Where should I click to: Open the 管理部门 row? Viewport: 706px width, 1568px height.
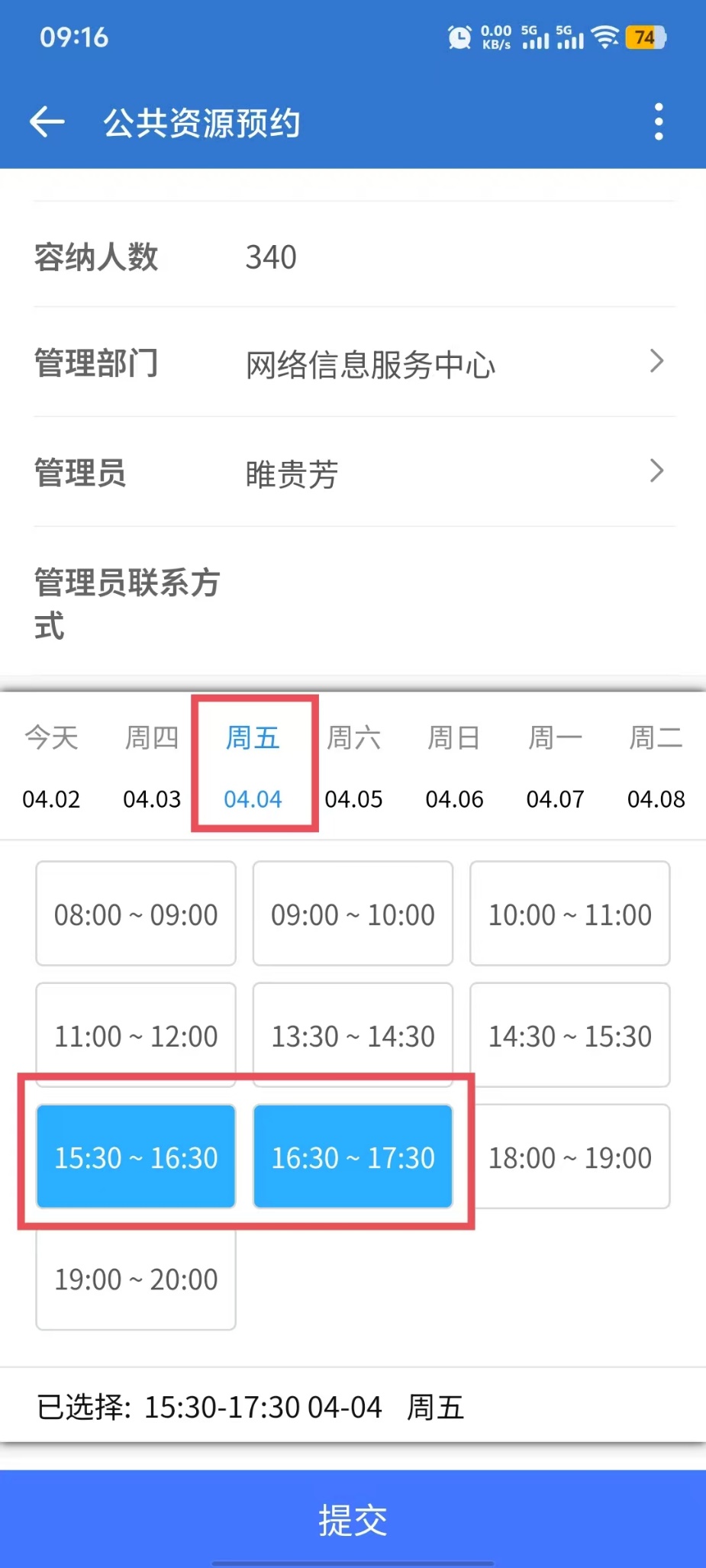pos(354,363)
